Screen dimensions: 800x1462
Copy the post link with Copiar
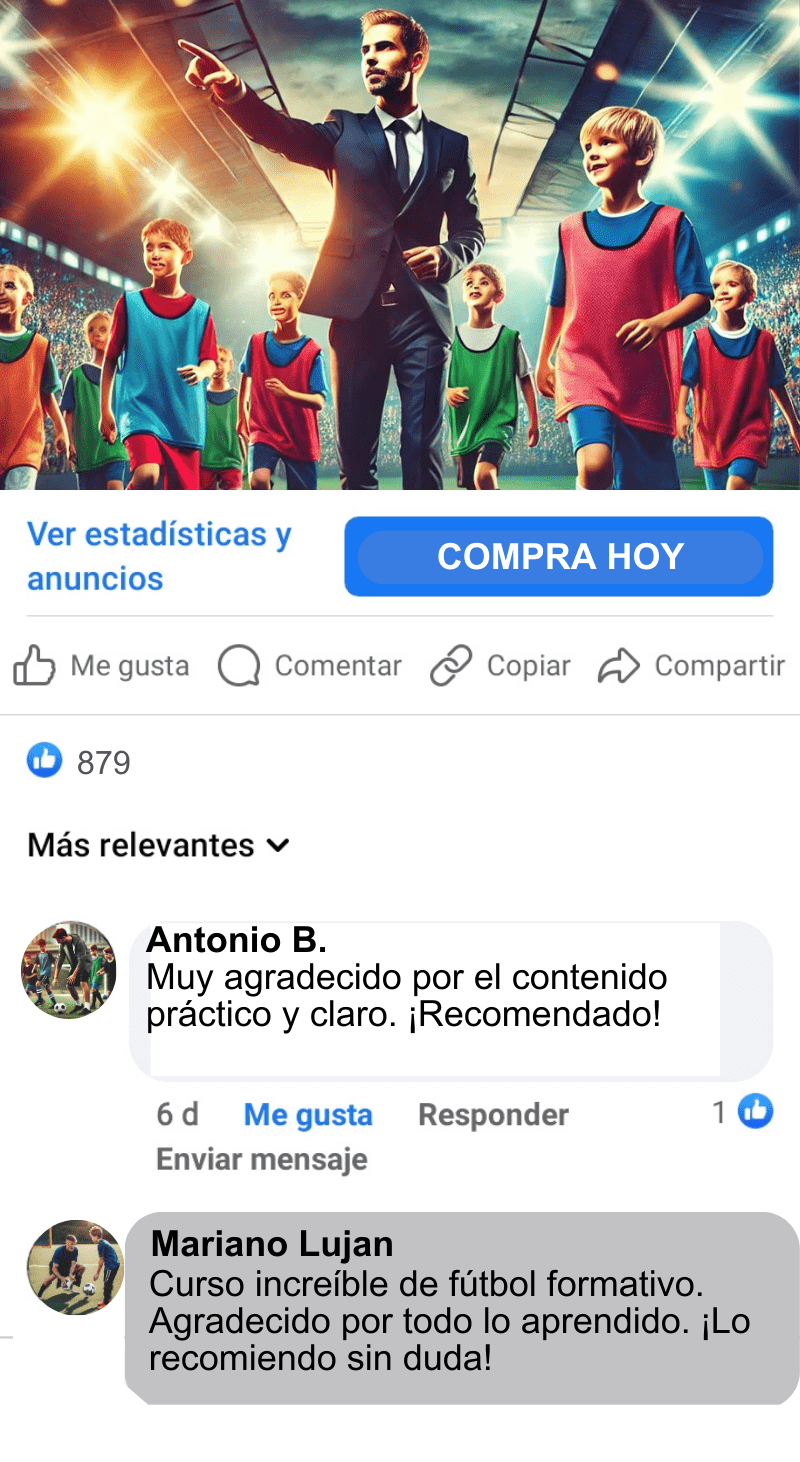pos(501,666)
